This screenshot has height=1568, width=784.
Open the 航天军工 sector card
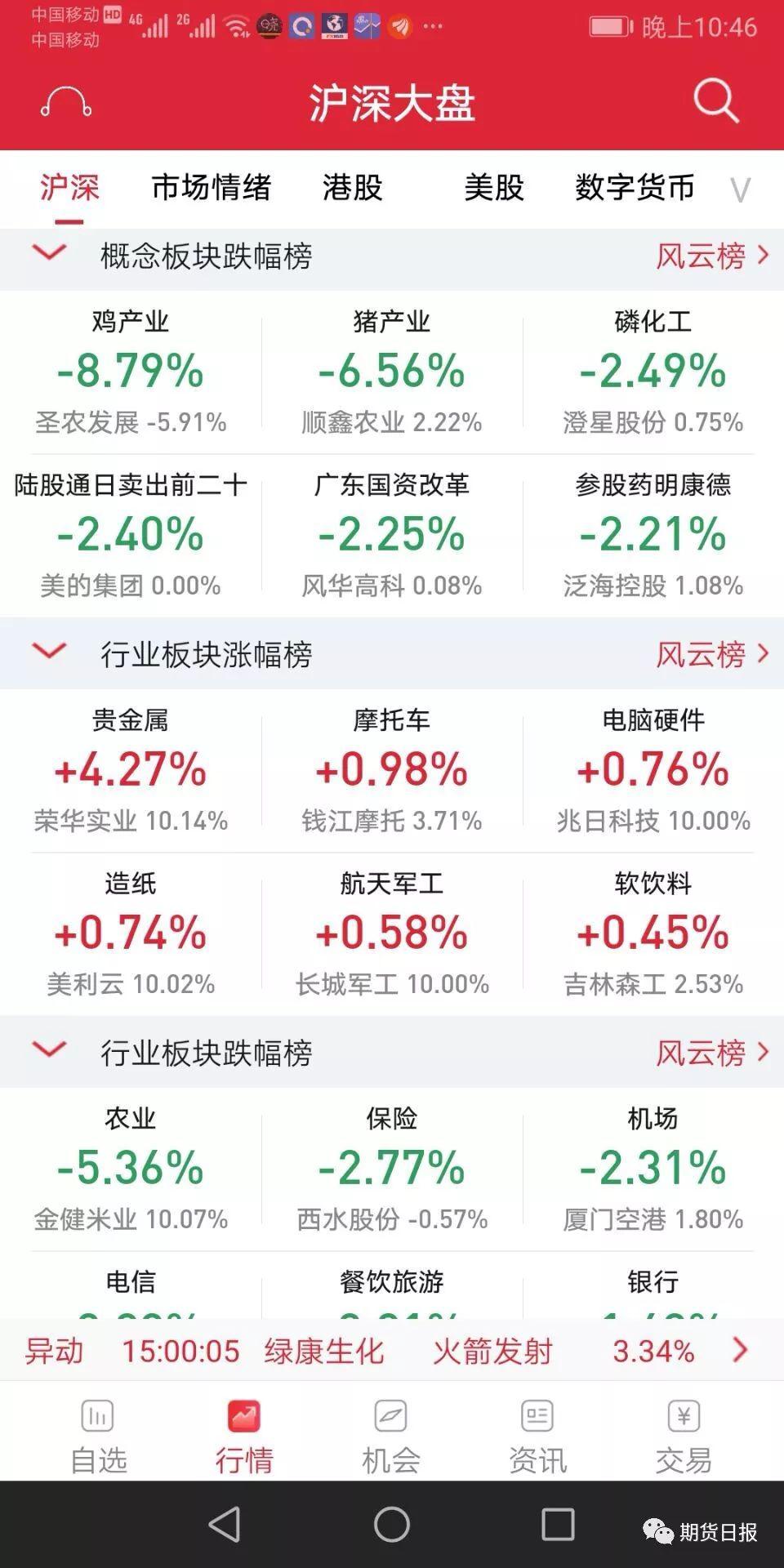point(392,933)
